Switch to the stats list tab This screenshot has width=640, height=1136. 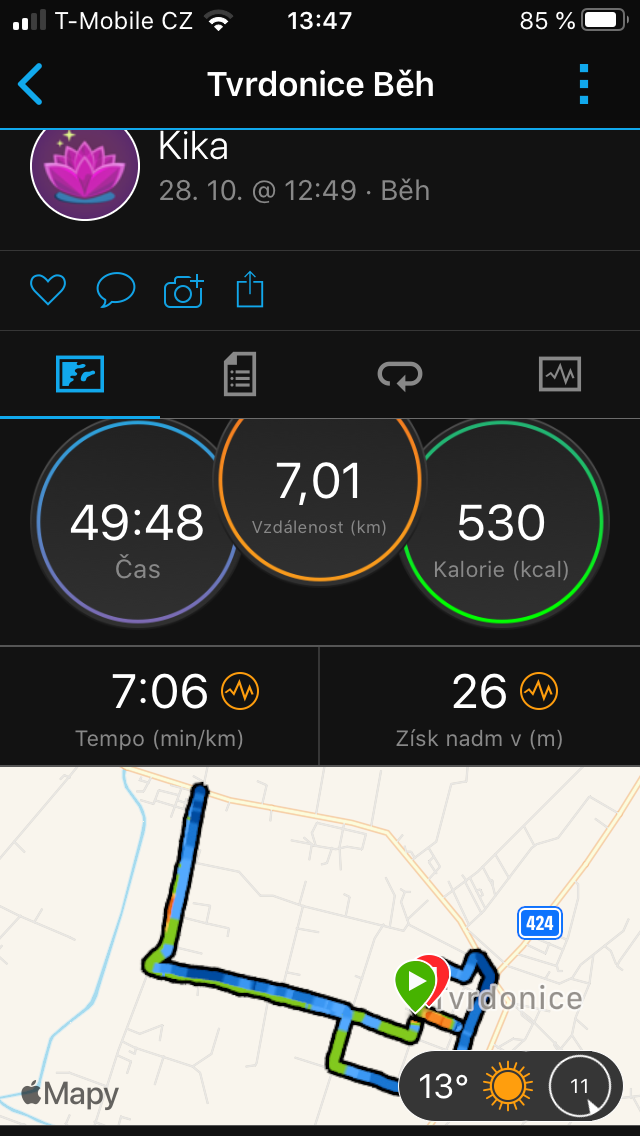click(240, 375)
